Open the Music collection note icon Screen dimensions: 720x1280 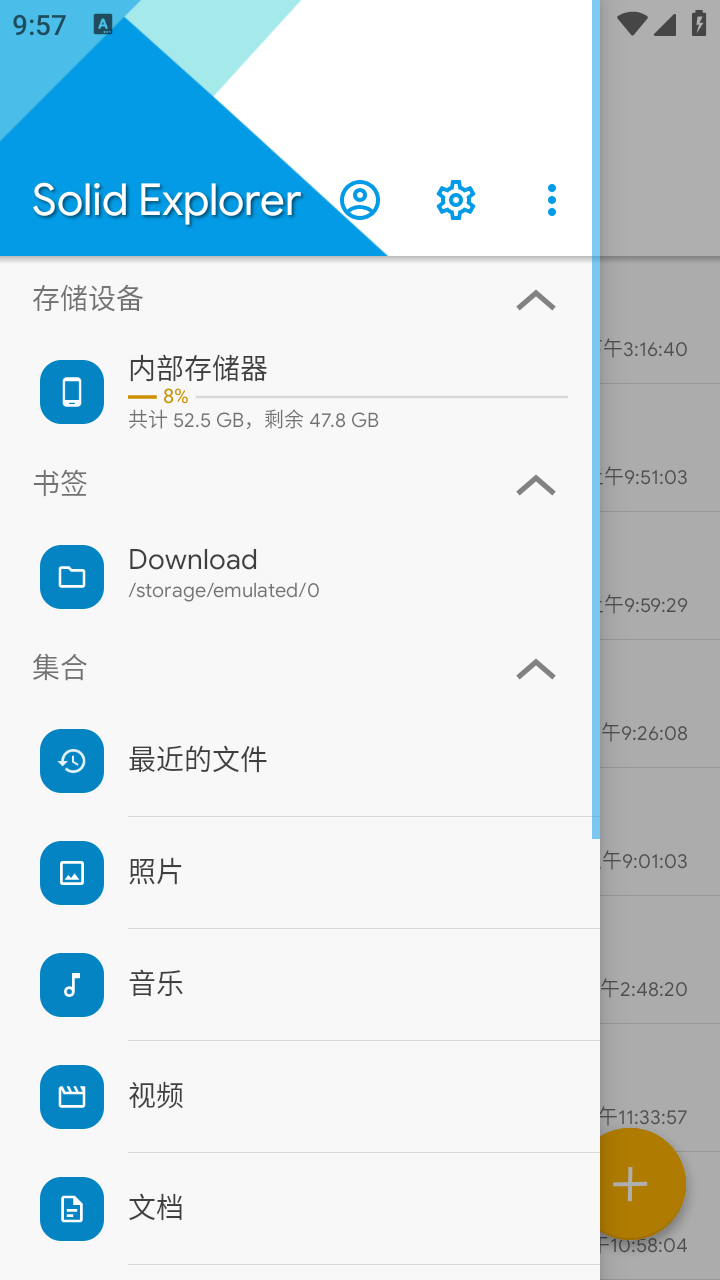[71, 985]
